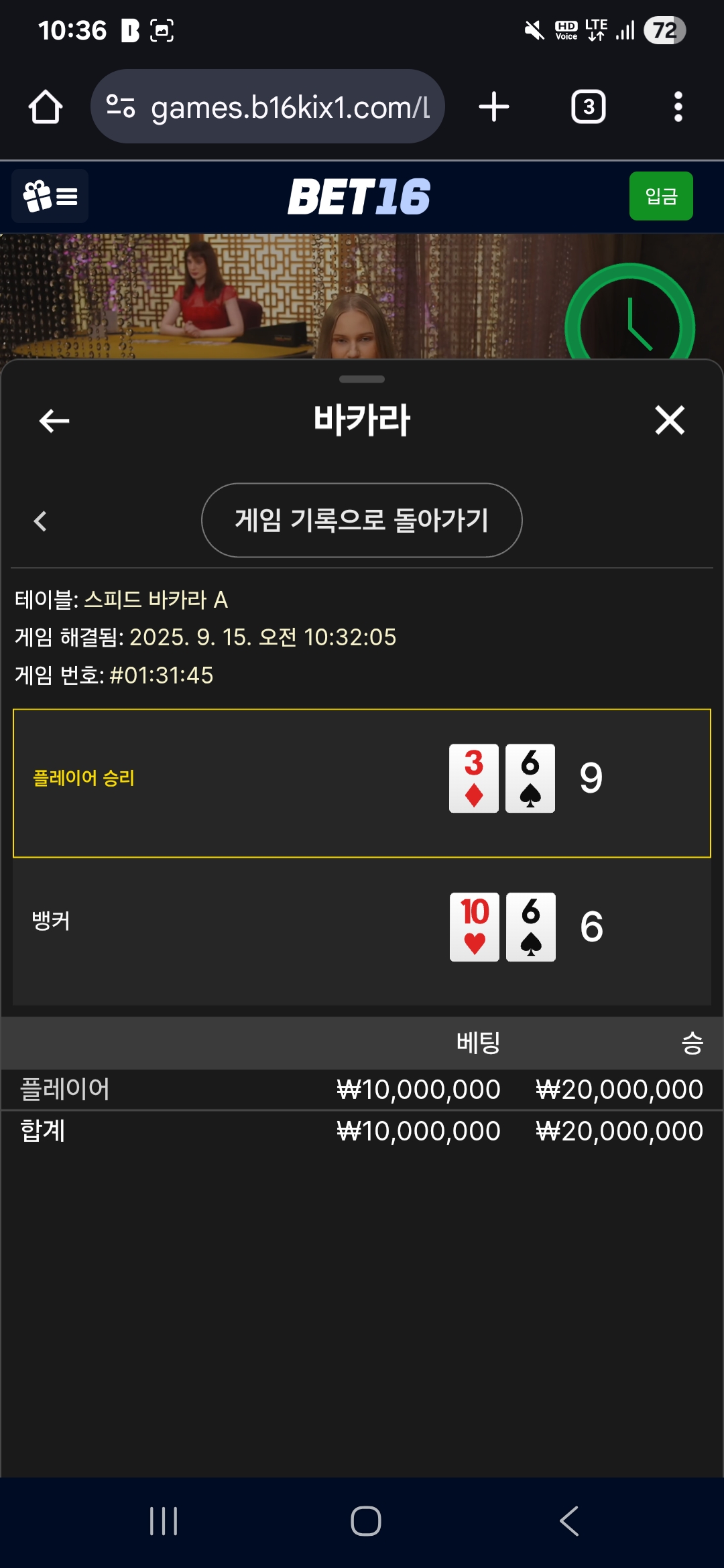Tap 게임 기록으로 돌아가기 button
The image size is (724, 1568).
click(361, 521)
